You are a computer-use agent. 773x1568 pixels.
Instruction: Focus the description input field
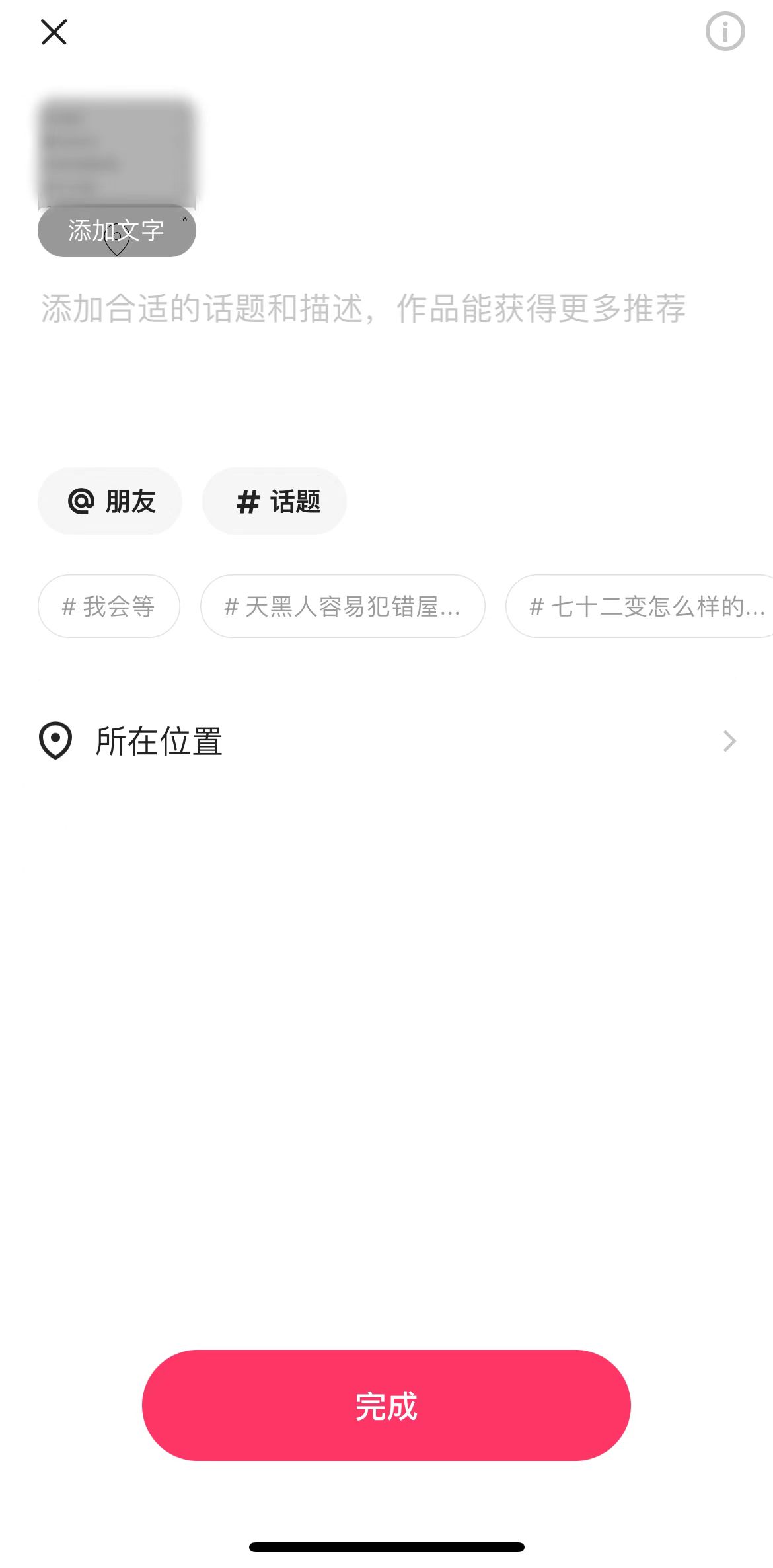(363, 307)
